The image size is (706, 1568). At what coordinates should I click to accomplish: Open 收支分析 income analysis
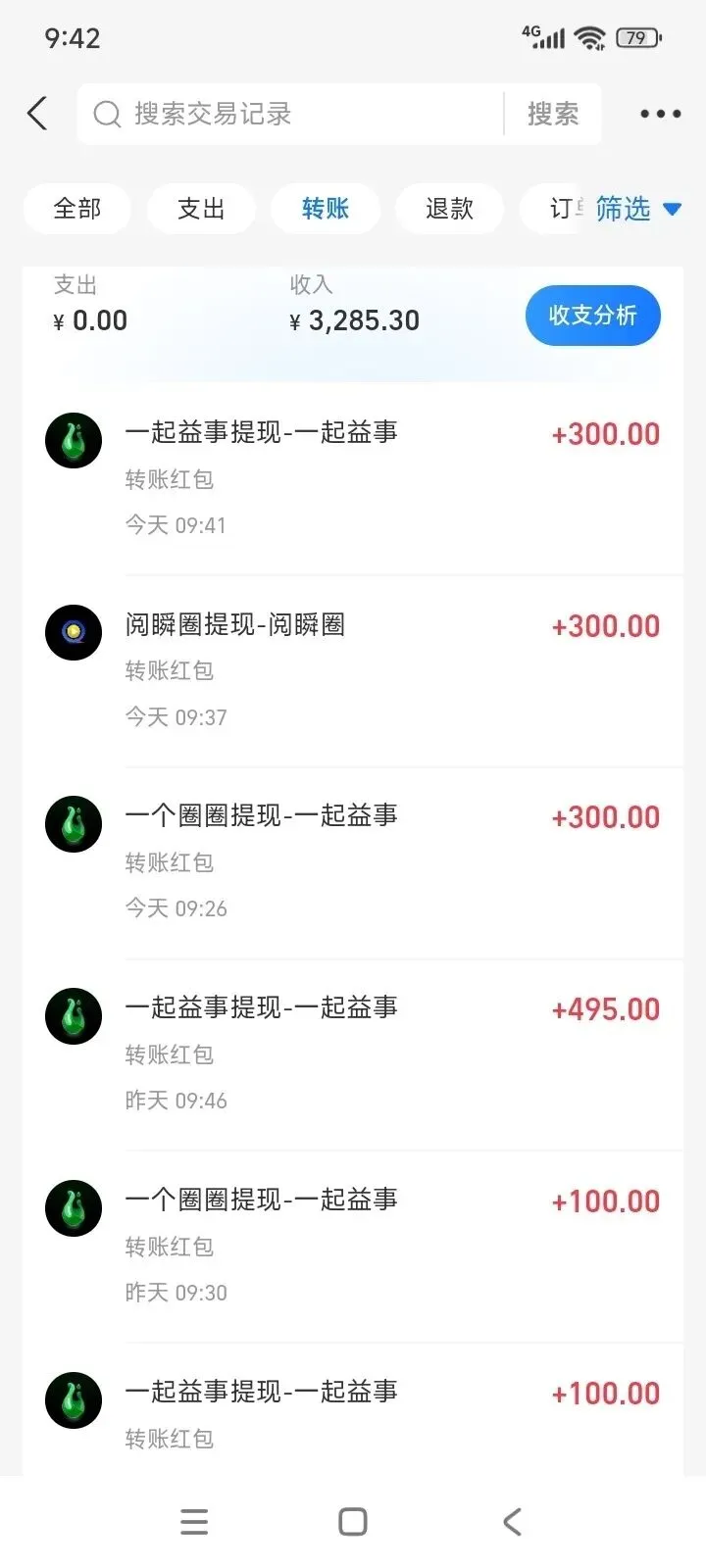point(592,316)
